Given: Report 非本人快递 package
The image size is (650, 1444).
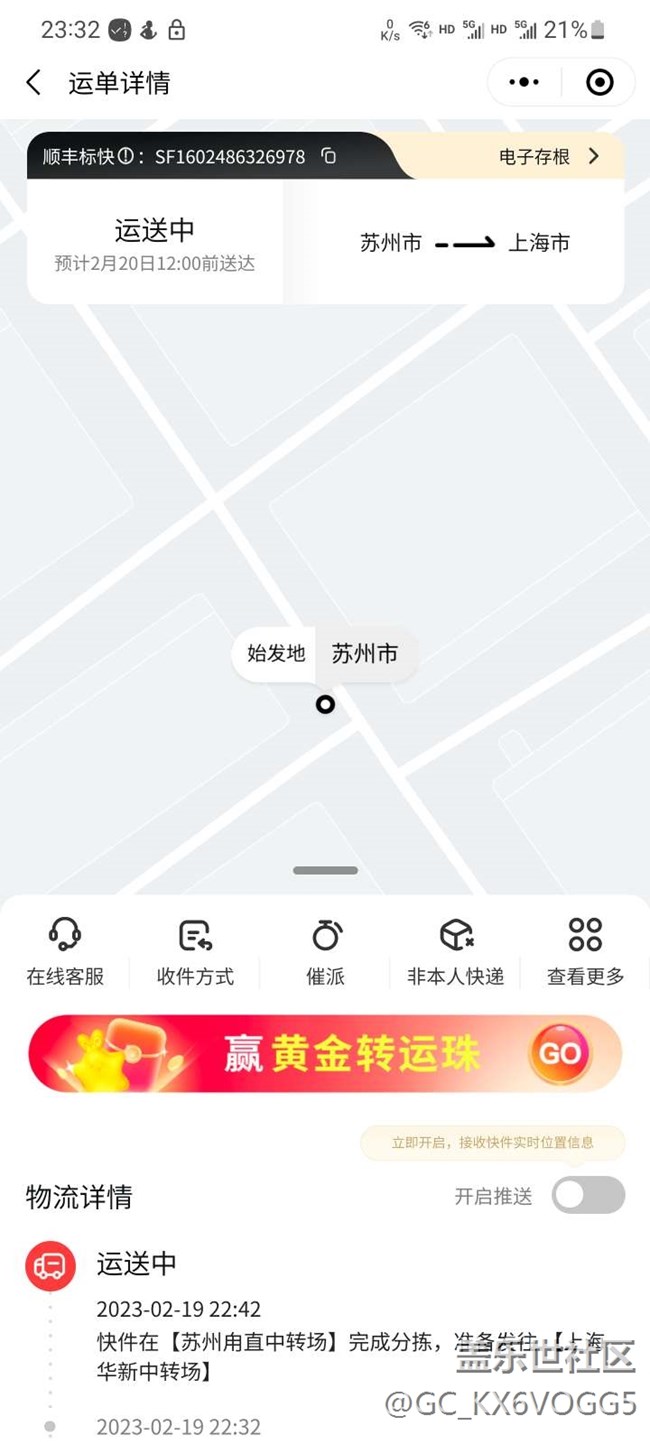Looking at the screenshot, I should pyautogui.click(x=455, y=951).
